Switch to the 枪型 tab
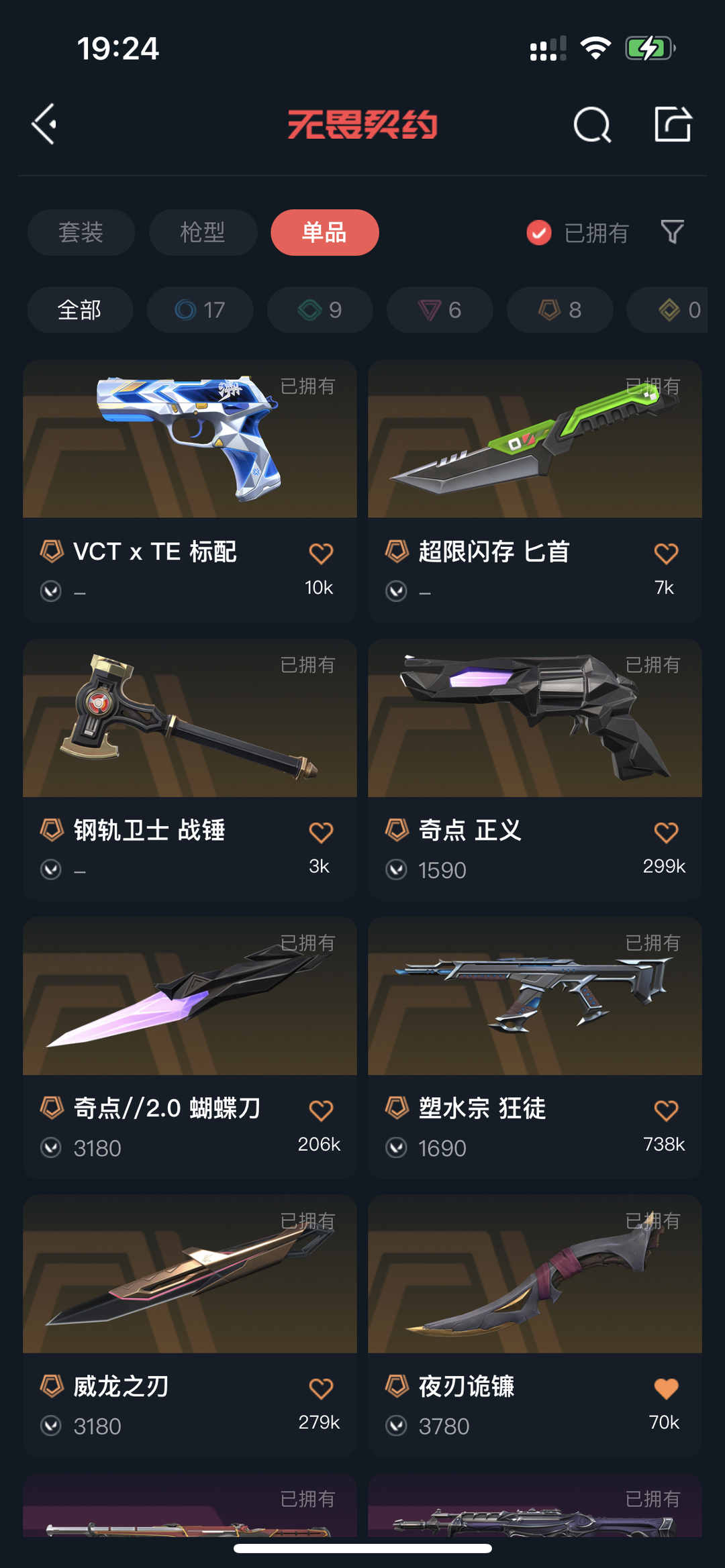 pos(203,232)
